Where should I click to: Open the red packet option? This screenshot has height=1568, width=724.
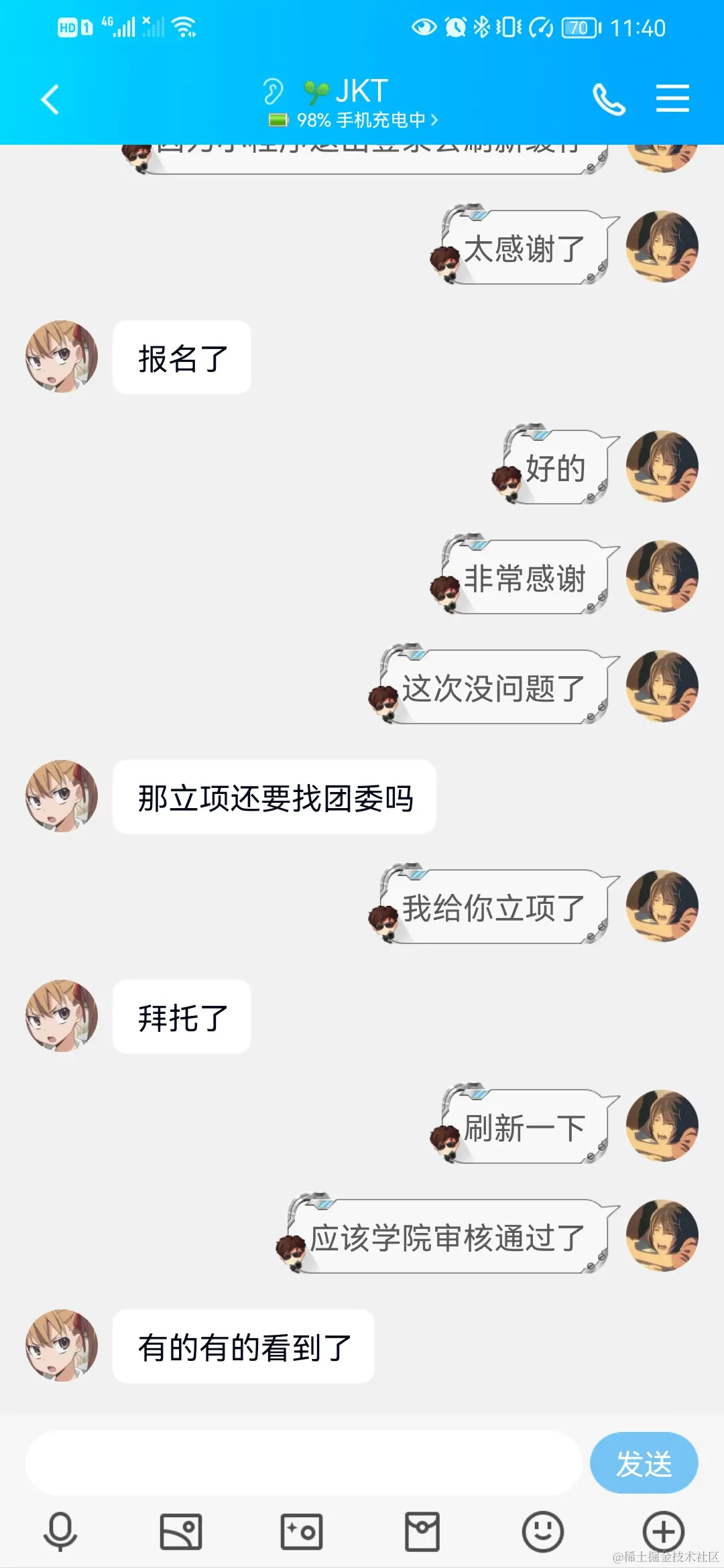(422, 1532)
